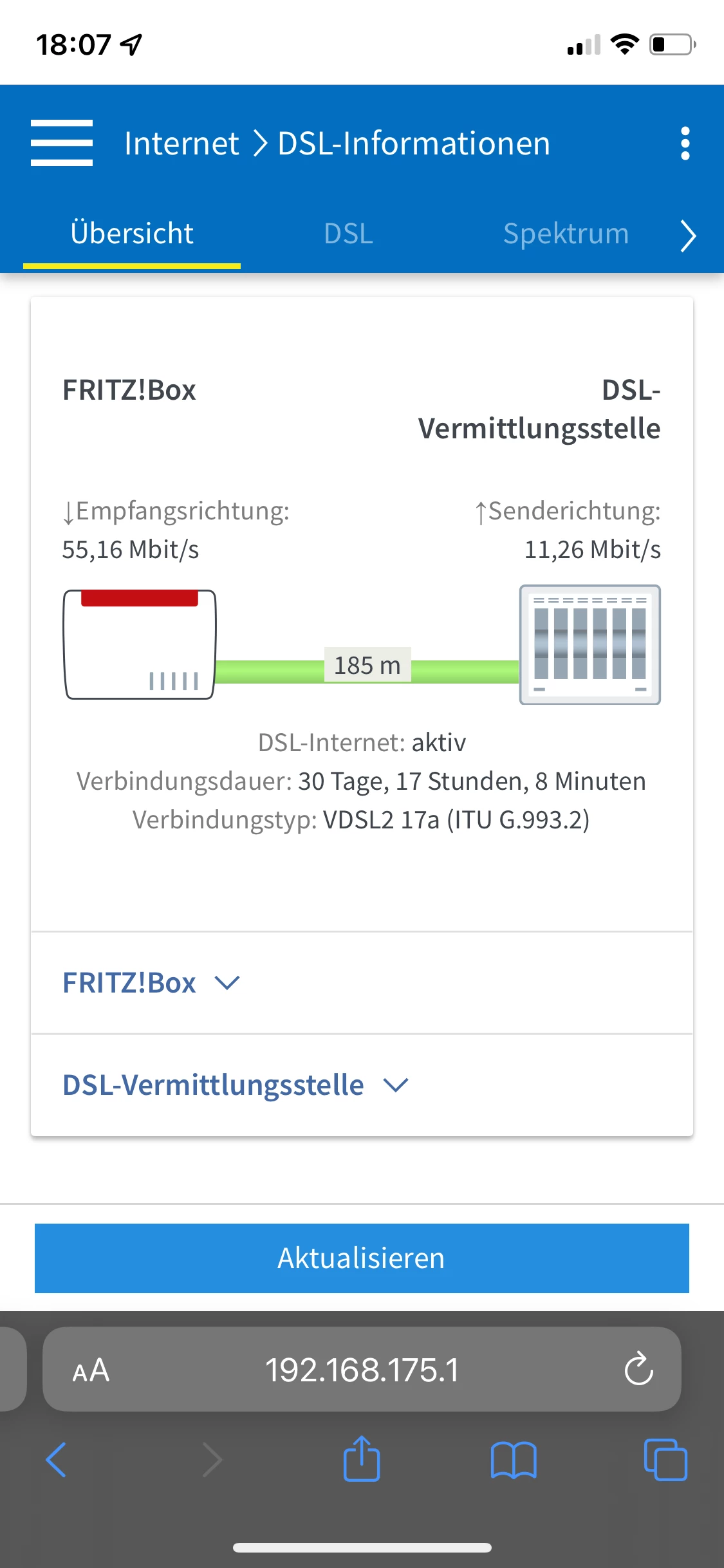Switch to the DSL tab
This screenshot has height=1568, width=724.
(x=348, y=234)
